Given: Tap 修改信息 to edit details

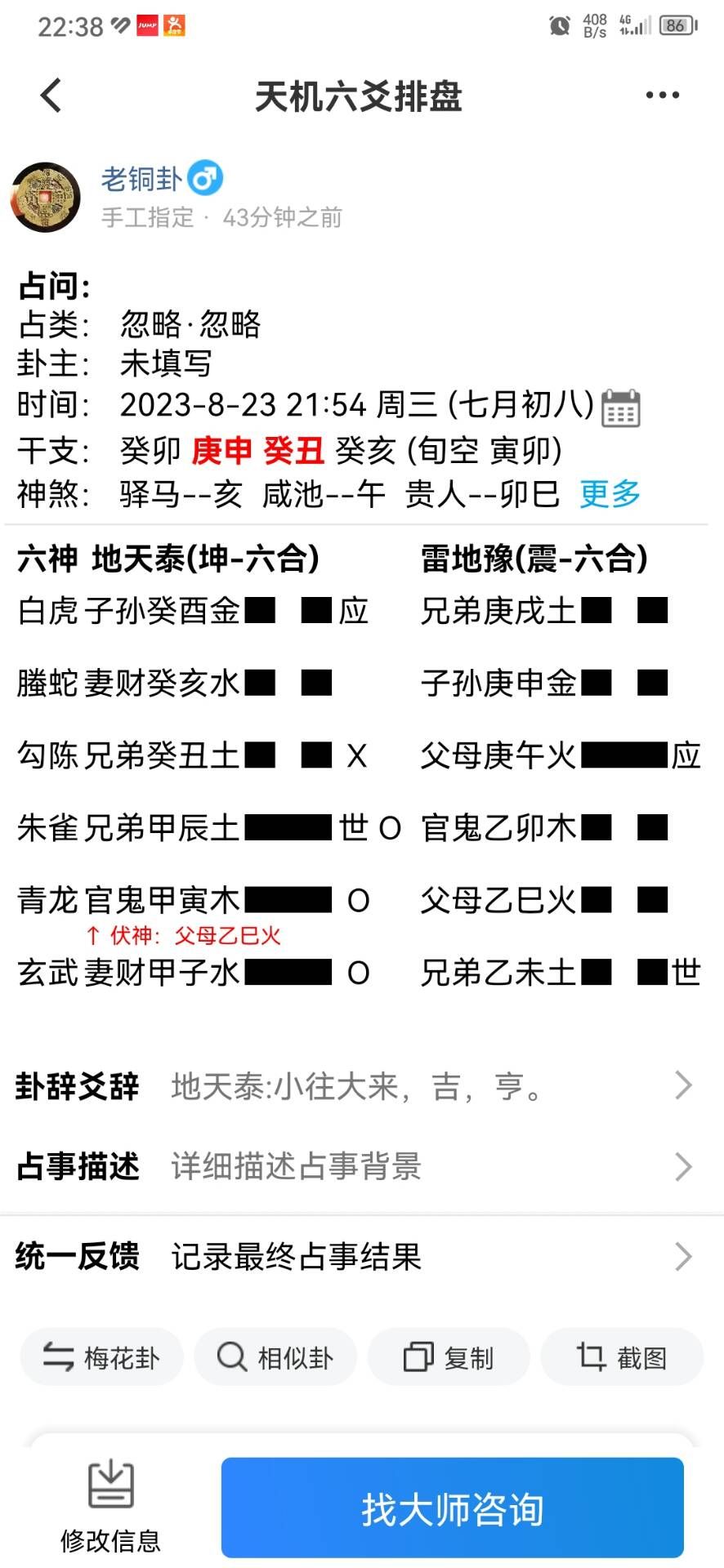Looking at the screenshot, I should [110, 1508].
